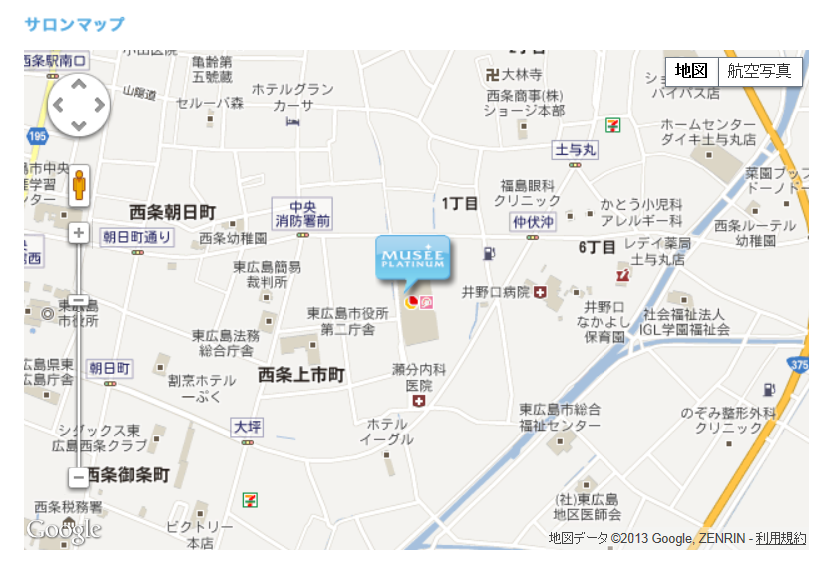Switch map to 航空写真 aerial view

[x=759, y=71]
